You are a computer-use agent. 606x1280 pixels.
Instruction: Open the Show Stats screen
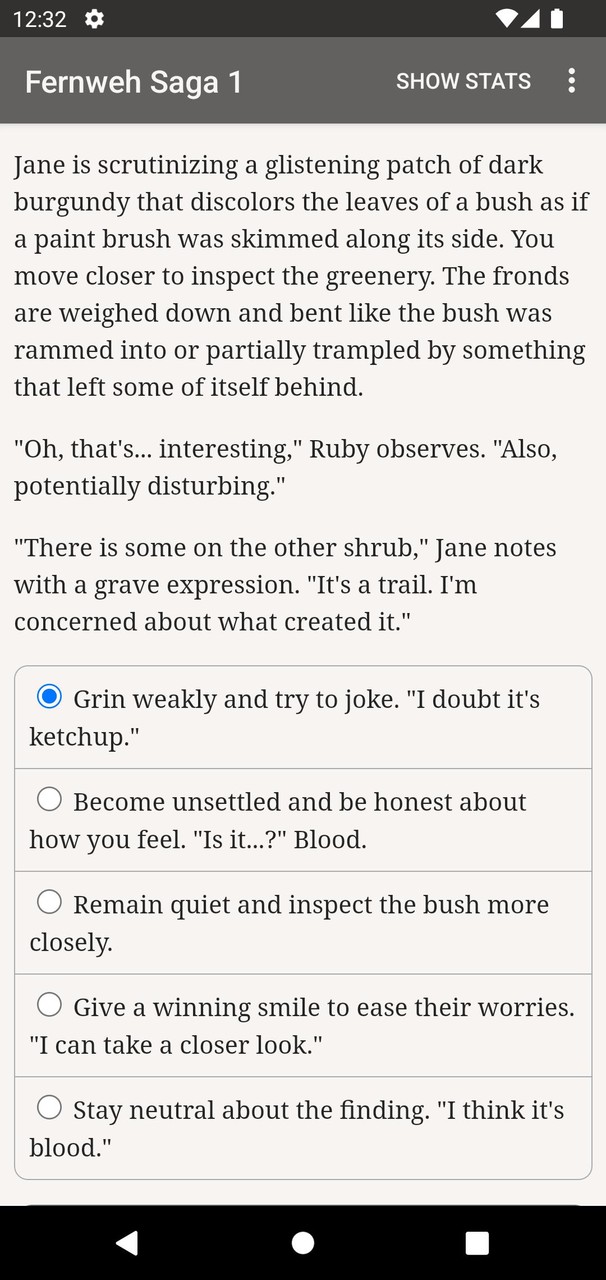463,81
